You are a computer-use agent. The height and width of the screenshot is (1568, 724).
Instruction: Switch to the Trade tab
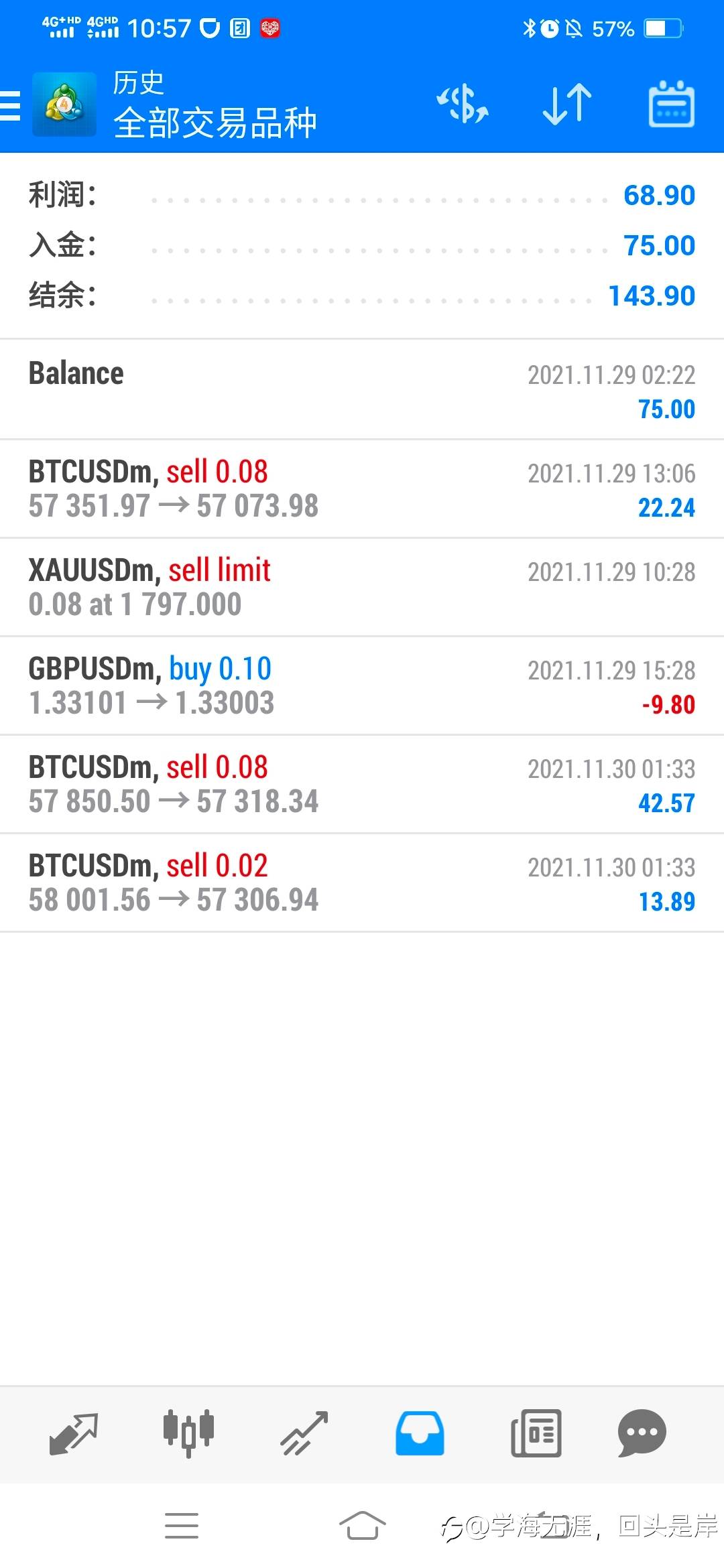[x=304, y=1434]
